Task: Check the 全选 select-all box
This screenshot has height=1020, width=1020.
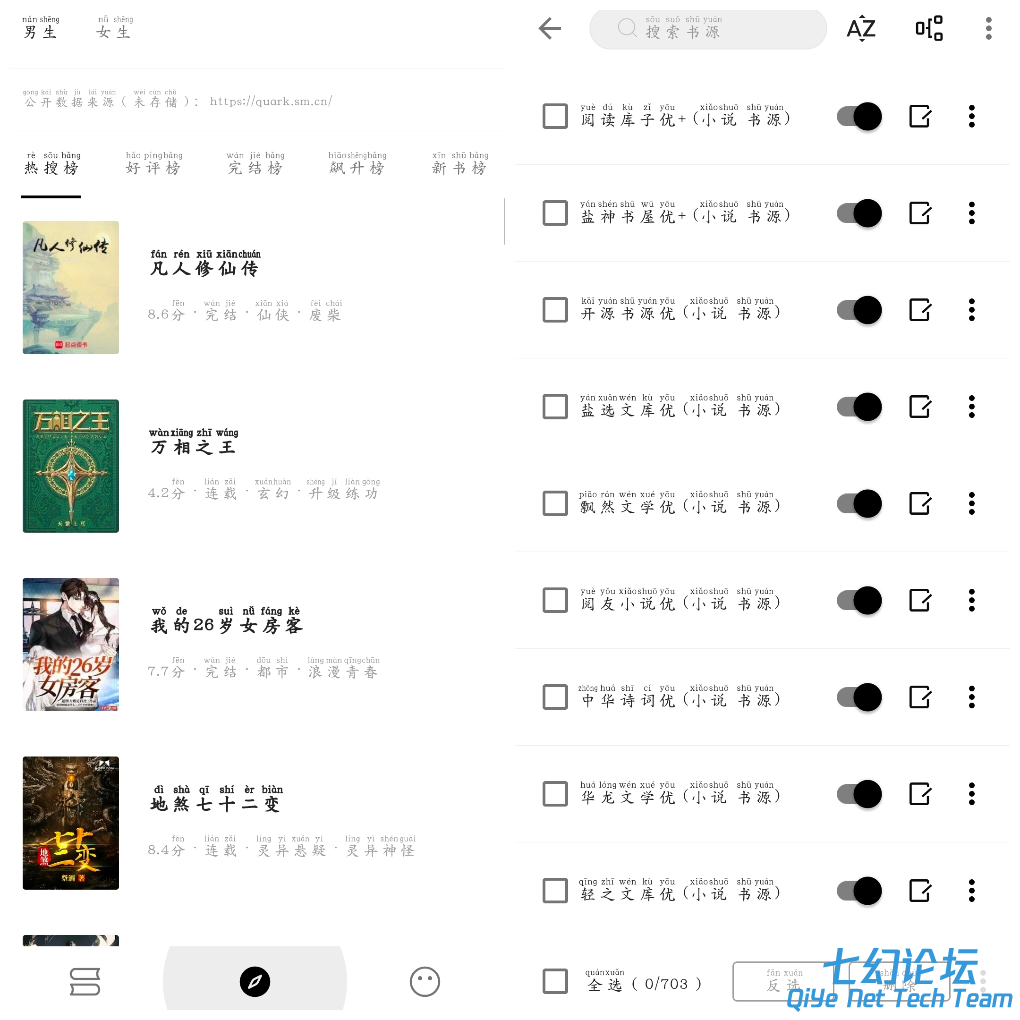Action: tap(555, 982)
